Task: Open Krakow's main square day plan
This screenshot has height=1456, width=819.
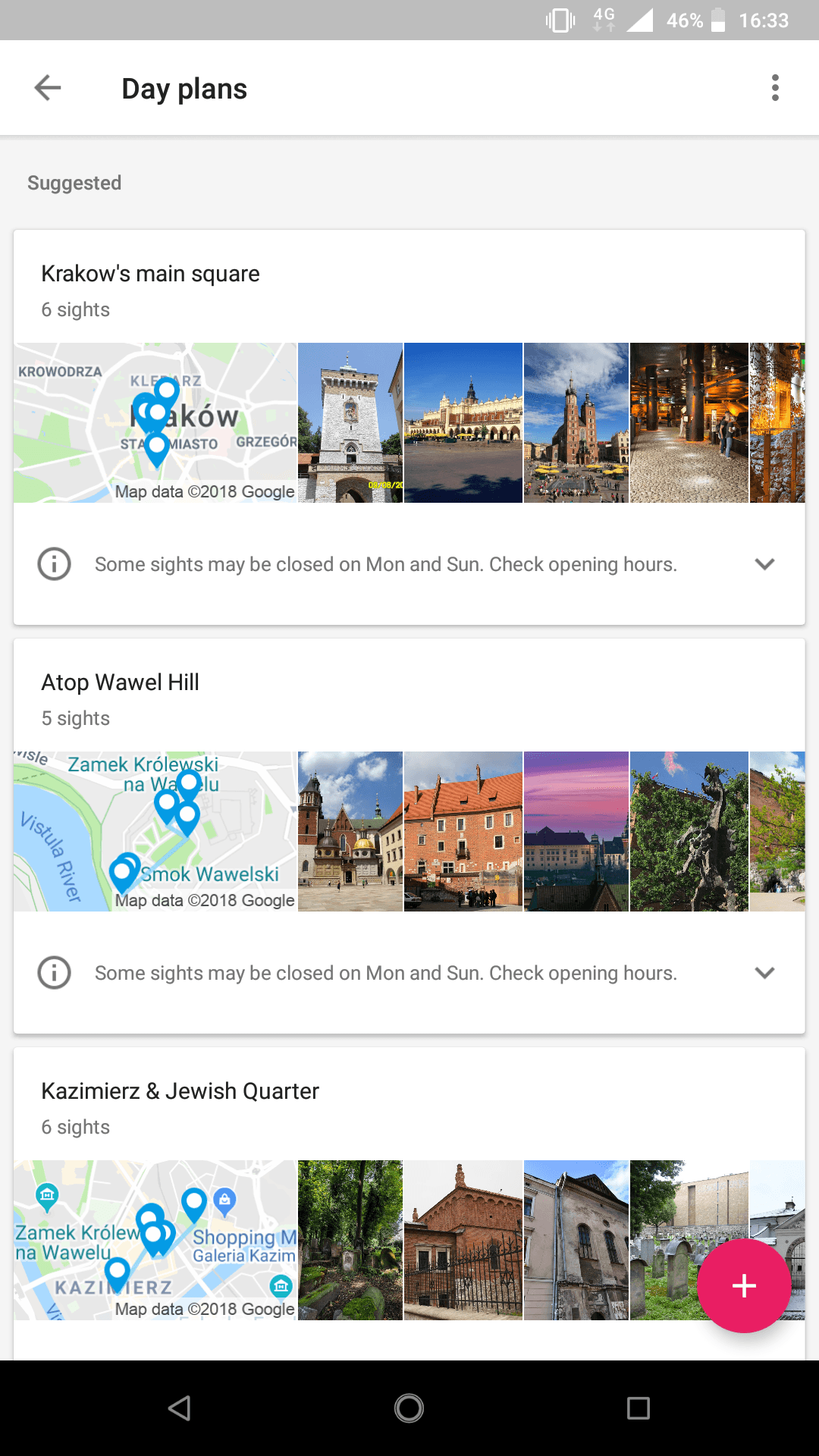Action: click(x=150, y=274)
